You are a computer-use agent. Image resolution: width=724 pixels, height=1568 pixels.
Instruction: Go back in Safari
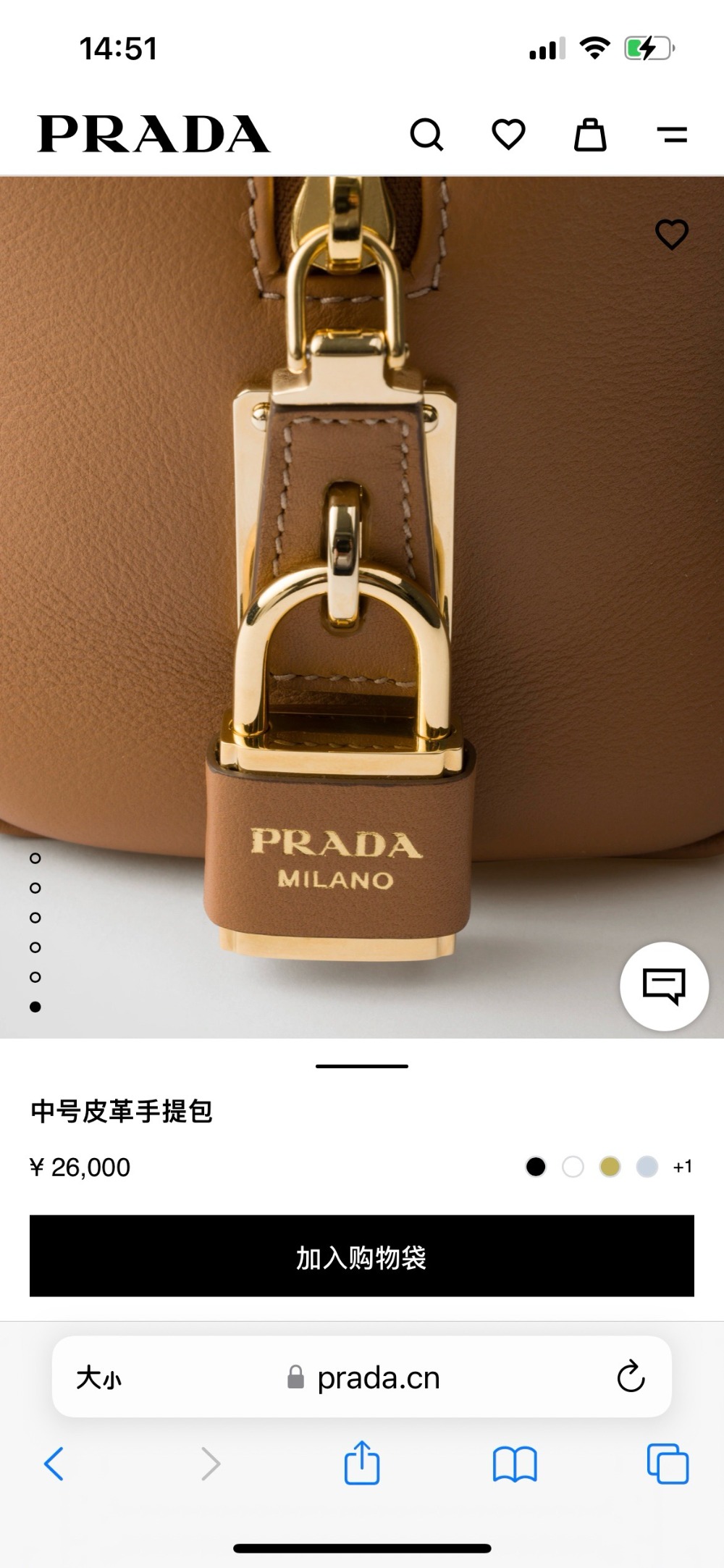point(54,1464)
